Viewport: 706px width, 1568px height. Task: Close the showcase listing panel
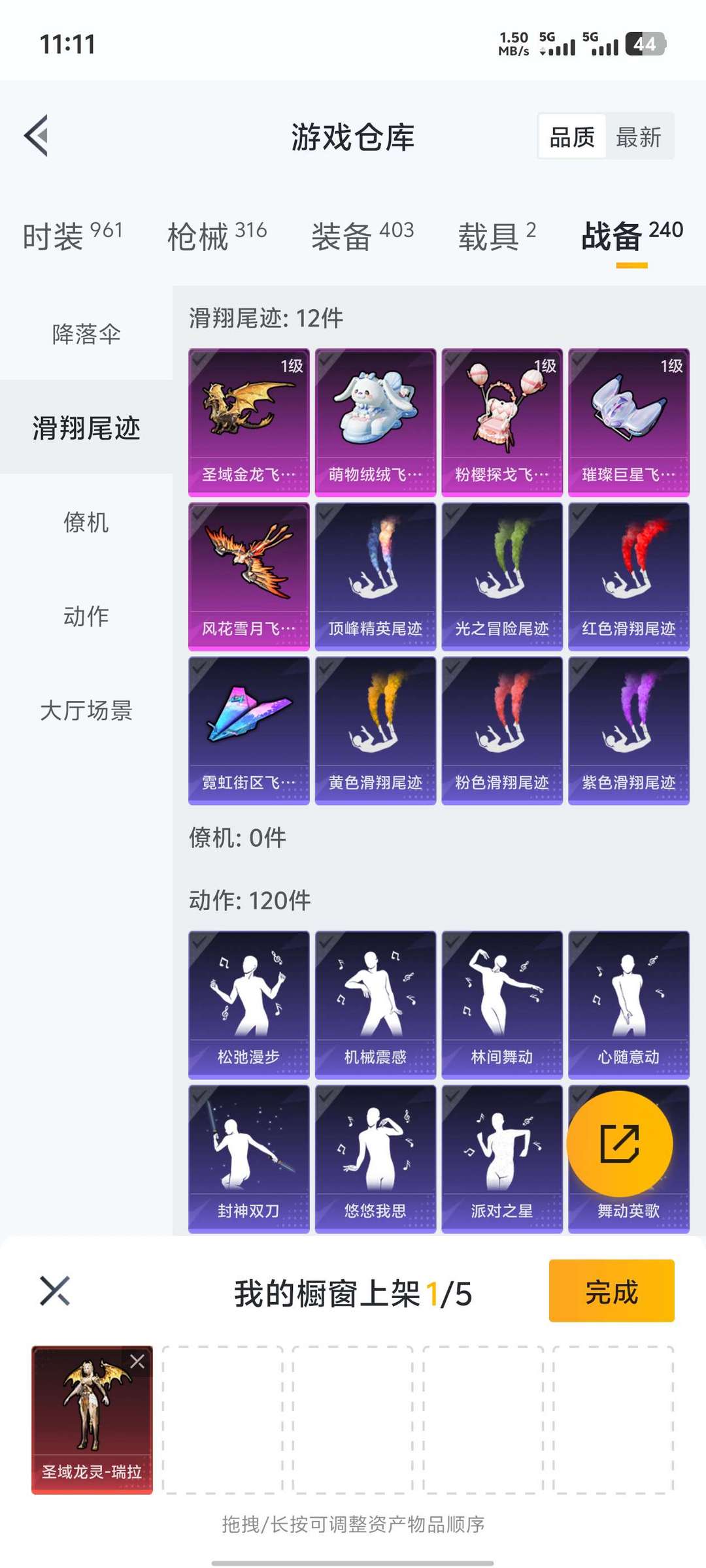click(x=55, y=1291)
